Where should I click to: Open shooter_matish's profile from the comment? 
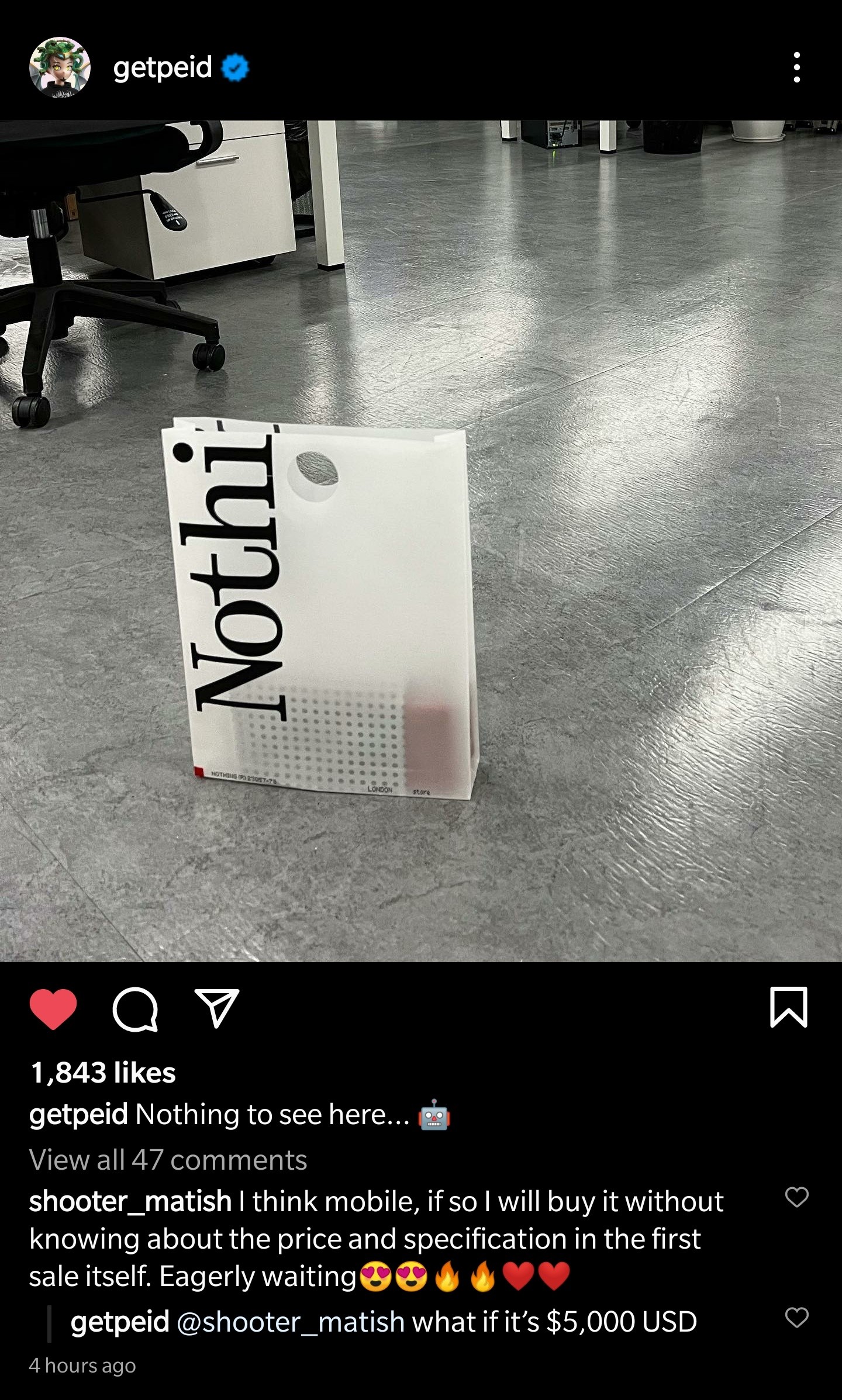[130, 1202]
